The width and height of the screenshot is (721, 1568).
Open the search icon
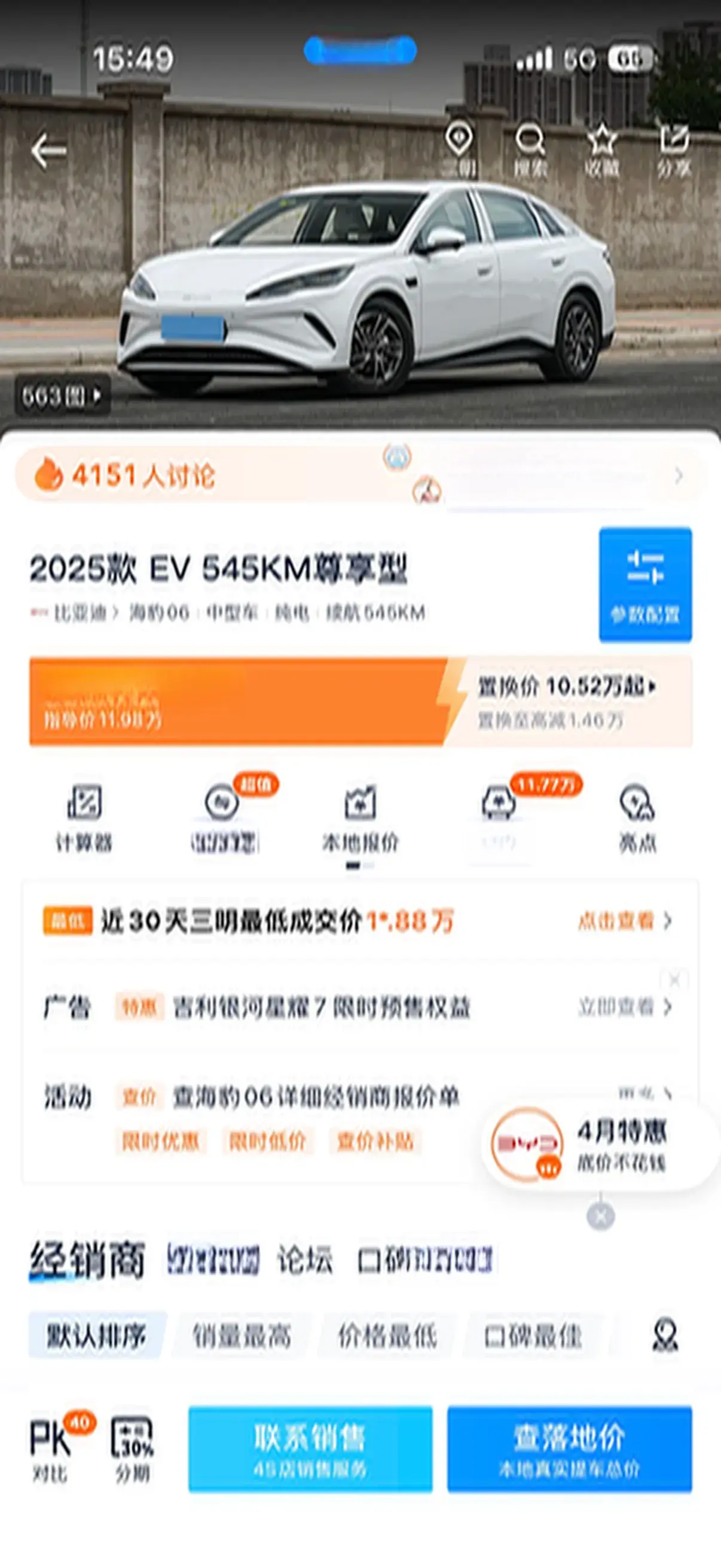[530, 149]
